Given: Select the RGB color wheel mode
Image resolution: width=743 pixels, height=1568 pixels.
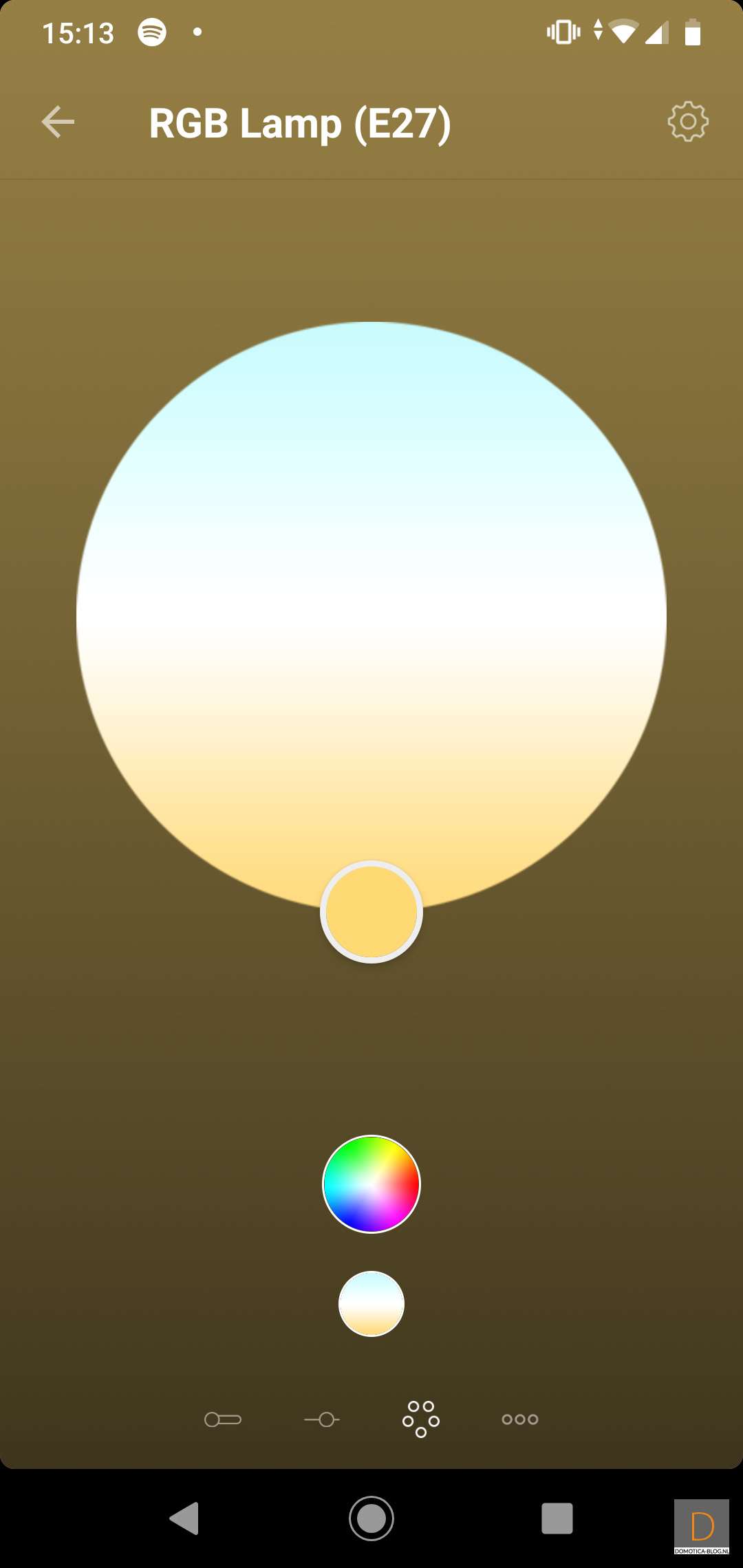Looking at the screenshot, I should (371, 1184).
